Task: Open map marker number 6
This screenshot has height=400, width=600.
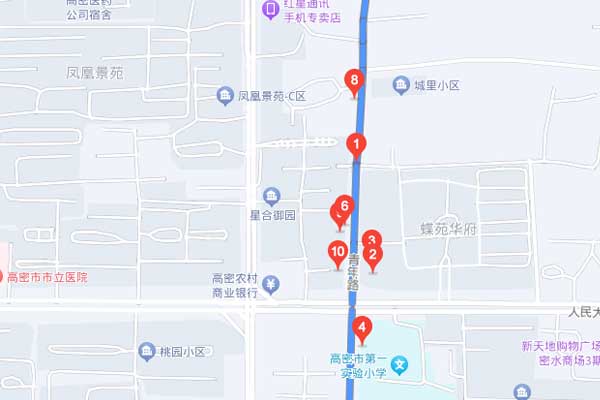Action: [343, 204]
